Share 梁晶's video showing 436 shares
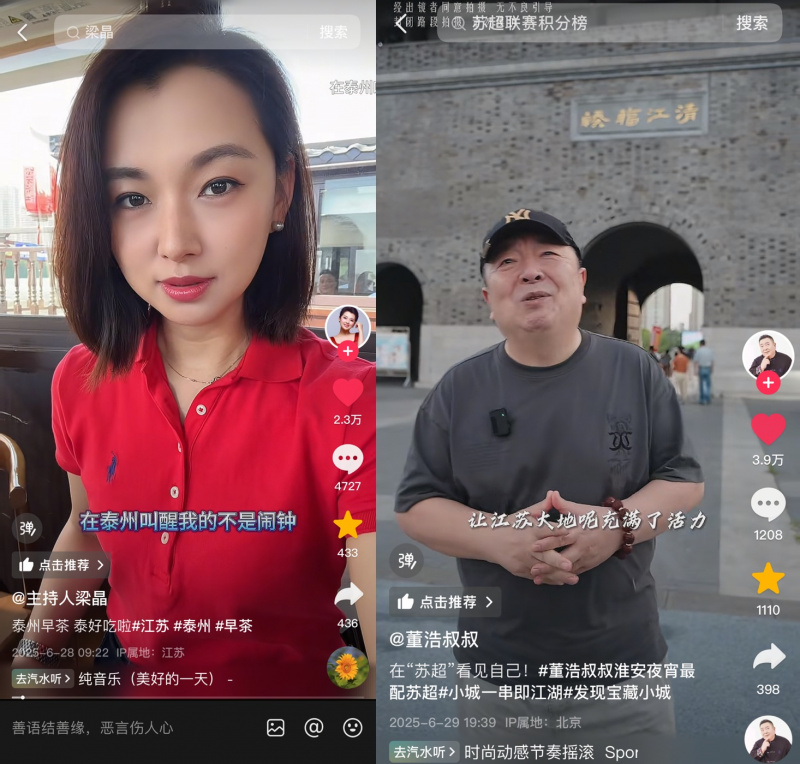Image resolution: width=800 pixels, height=764 pixels. click(x=348, y=596)
